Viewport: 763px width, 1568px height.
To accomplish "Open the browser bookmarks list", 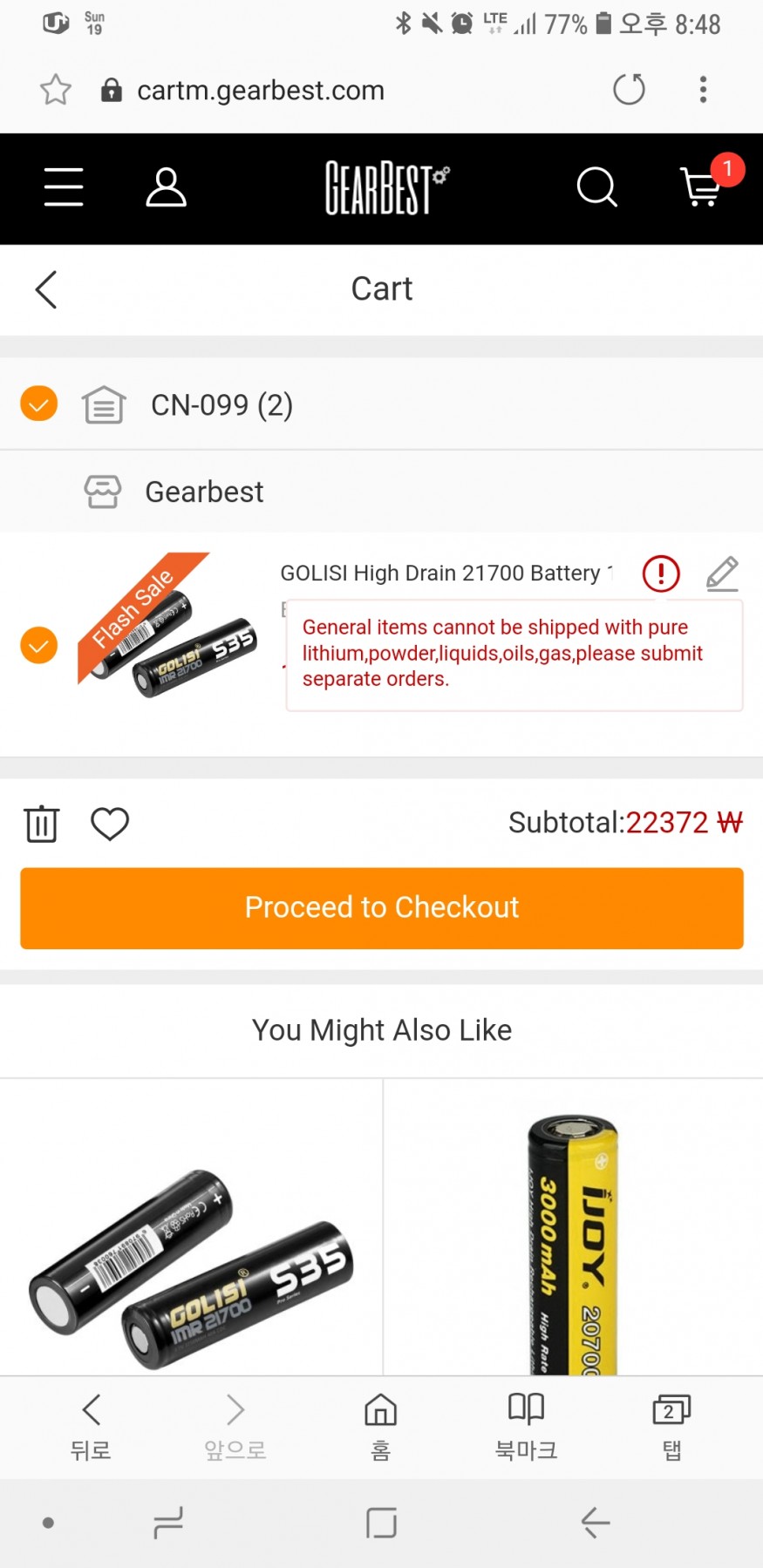I will (x=526, y=1426).
